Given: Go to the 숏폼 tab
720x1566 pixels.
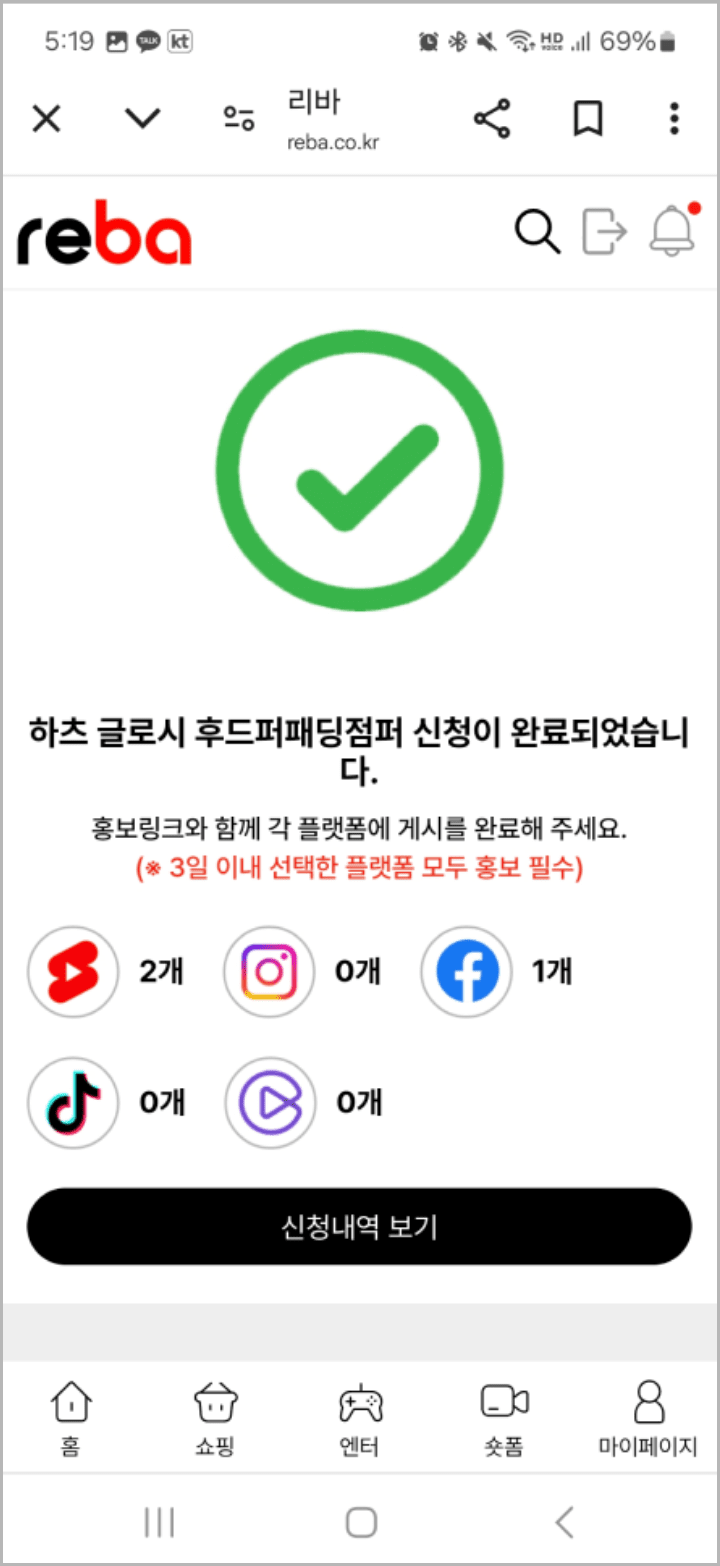Looking at the screenshot, I should coord(503,1416).
